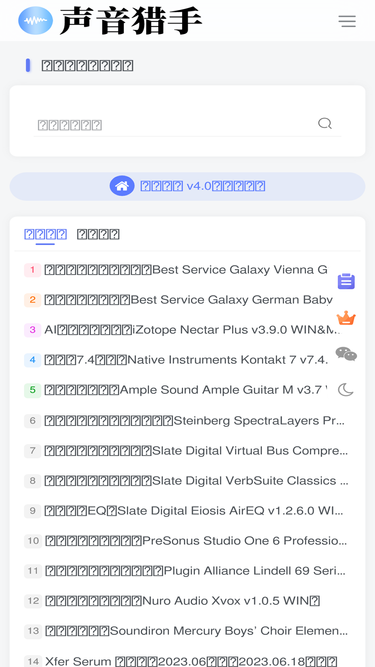This screenshot has height=667, width=375.
Task: Toggle dark mode moon icon
Action: click(x=346, y=389)
